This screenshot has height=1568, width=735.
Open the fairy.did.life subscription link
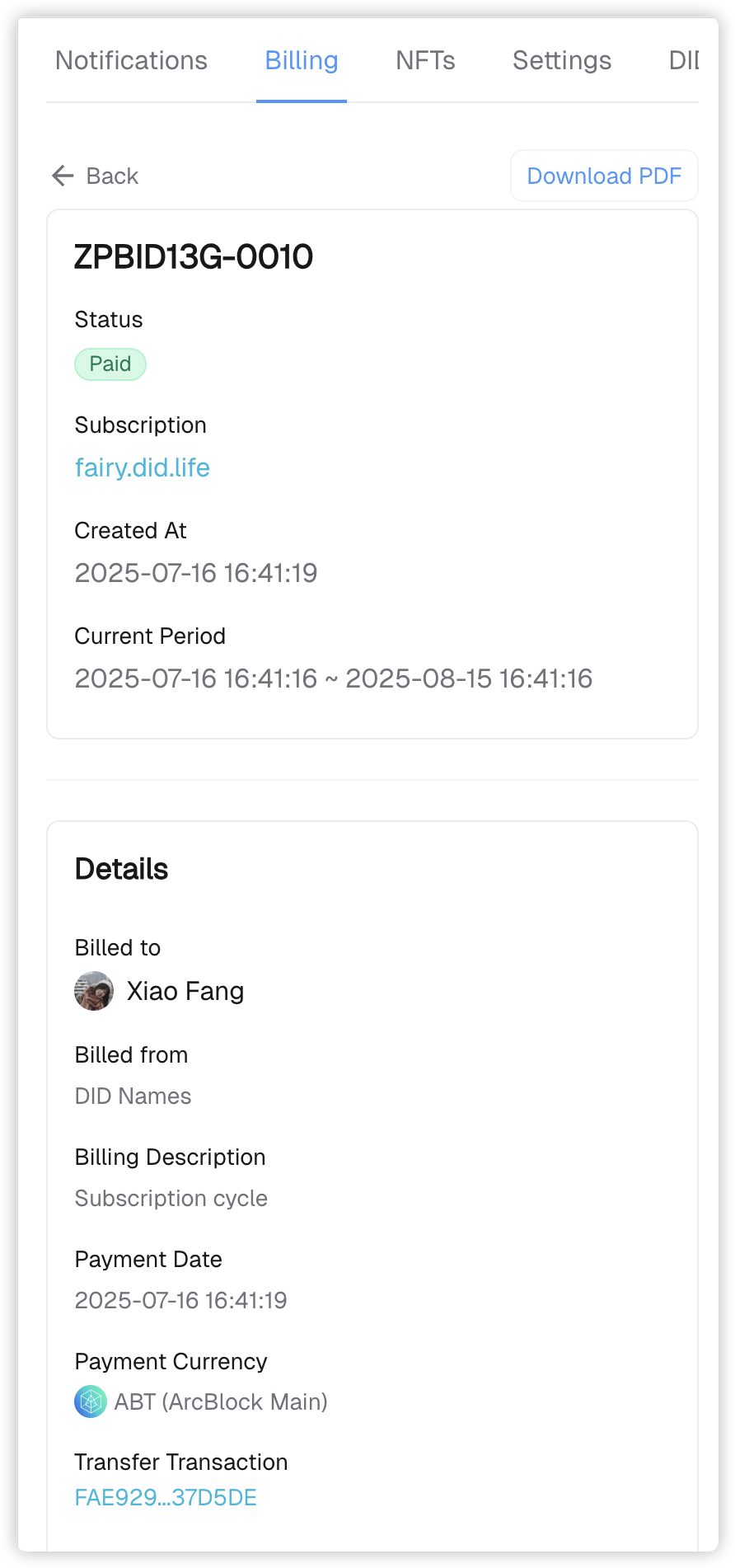[143, 467]
